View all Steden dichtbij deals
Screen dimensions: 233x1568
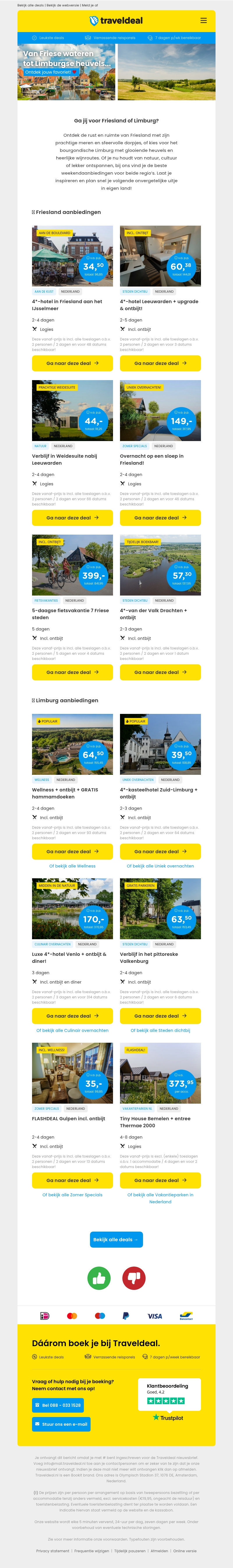(x=160, y=1030)
